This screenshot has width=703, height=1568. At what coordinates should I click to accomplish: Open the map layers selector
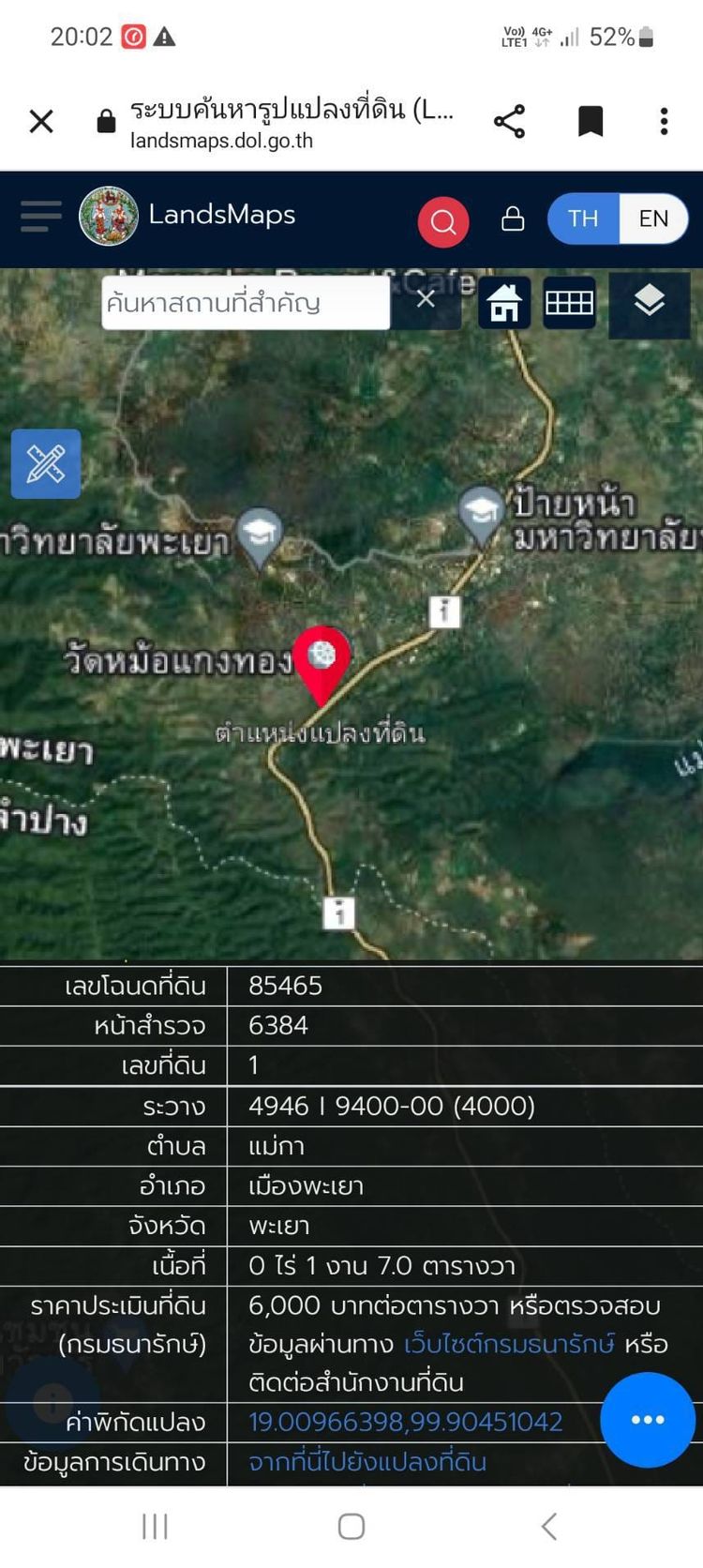(x=650, y=303)
